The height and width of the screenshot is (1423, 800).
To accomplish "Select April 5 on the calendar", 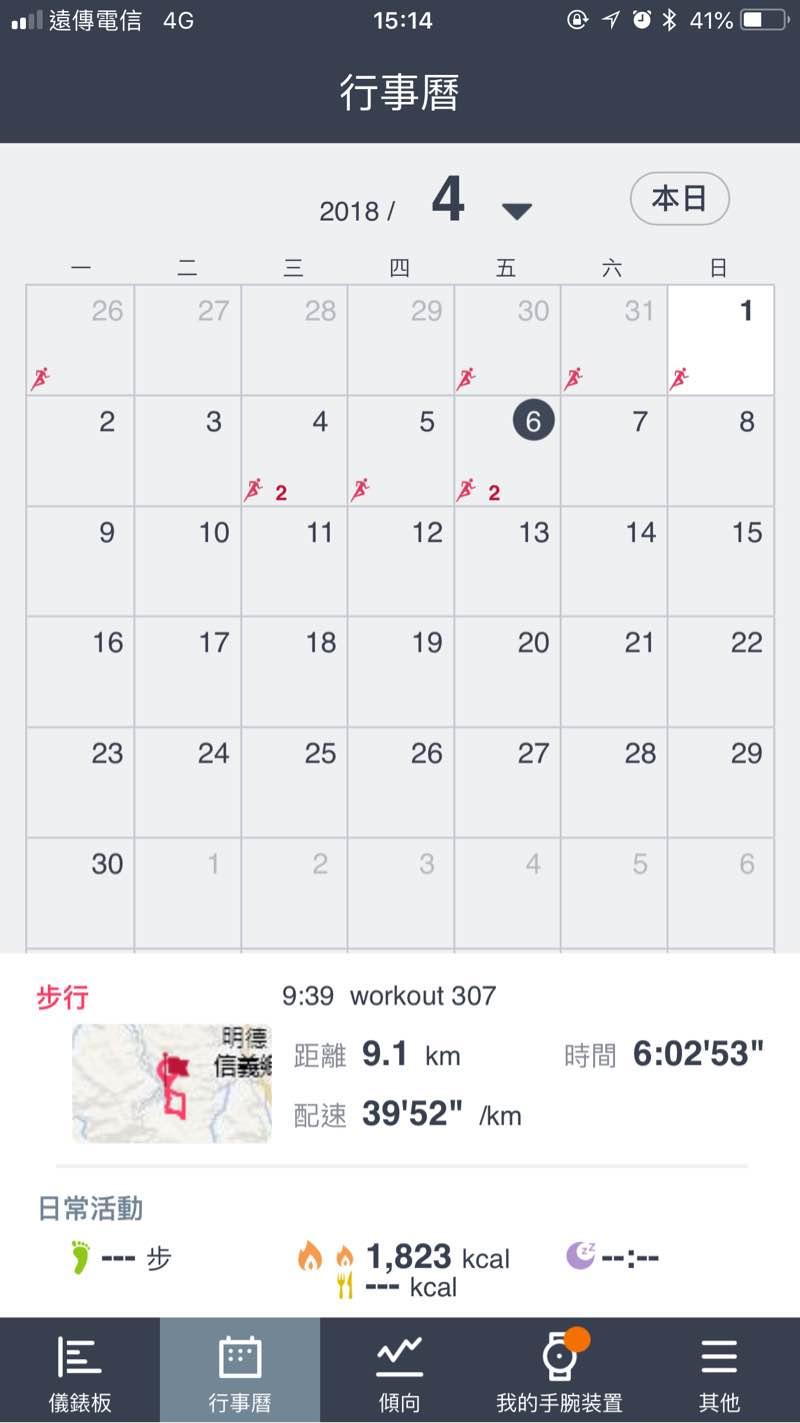I will pyautogui.click(x=401, y=450).
